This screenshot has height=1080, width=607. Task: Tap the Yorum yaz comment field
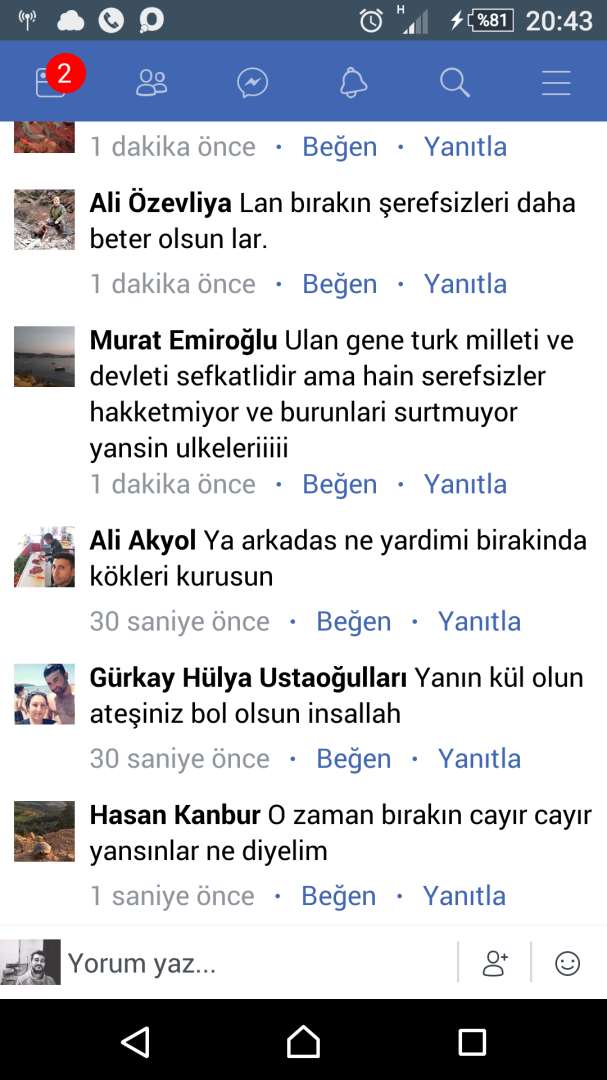tap(250, 964)
